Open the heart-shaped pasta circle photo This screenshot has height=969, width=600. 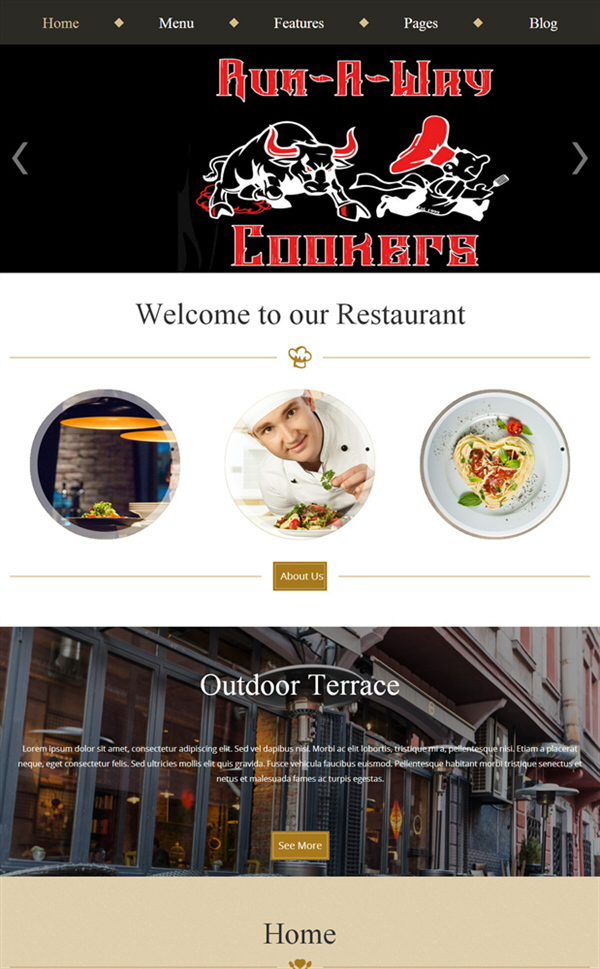click(x=495, y=463)
